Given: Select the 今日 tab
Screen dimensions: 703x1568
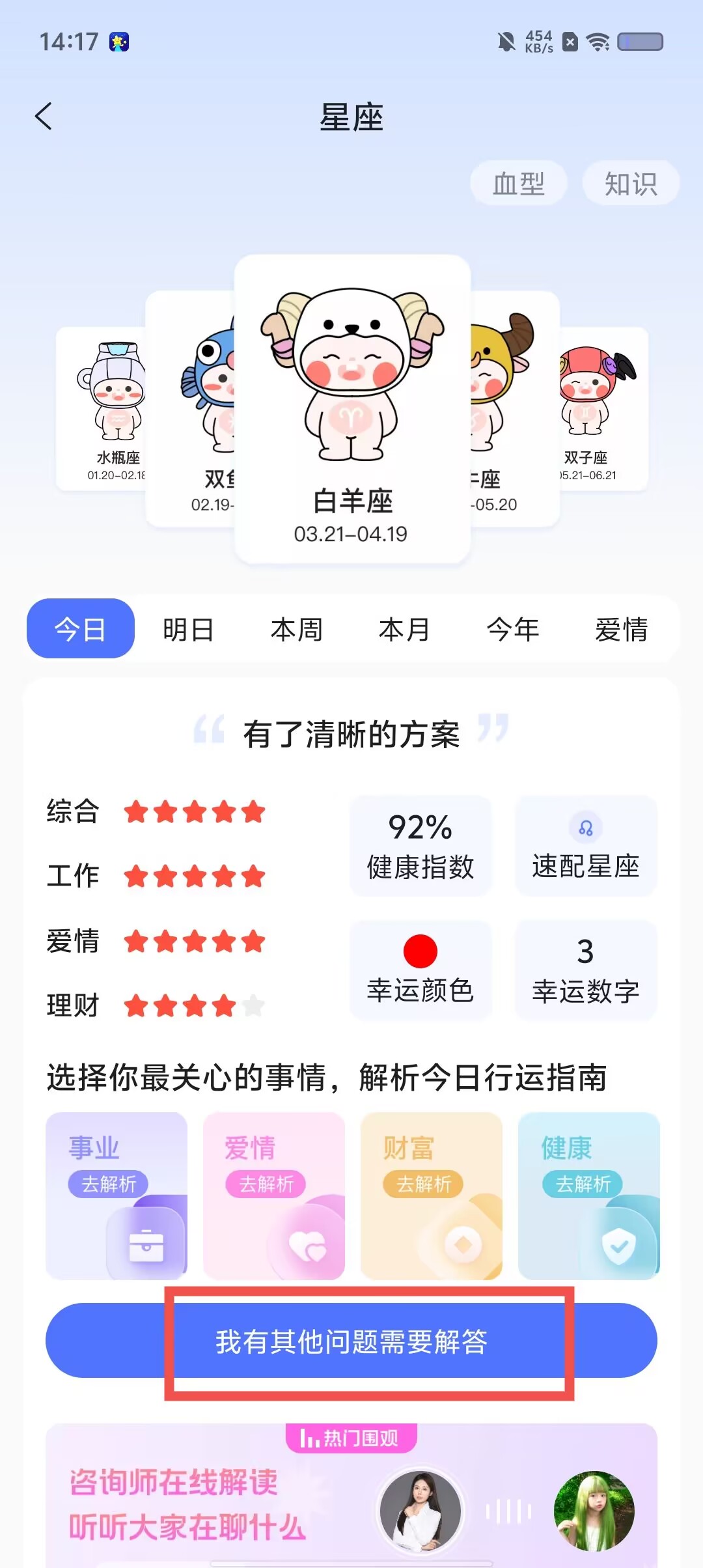Looking at the screenshot, I should coord(80,630).
